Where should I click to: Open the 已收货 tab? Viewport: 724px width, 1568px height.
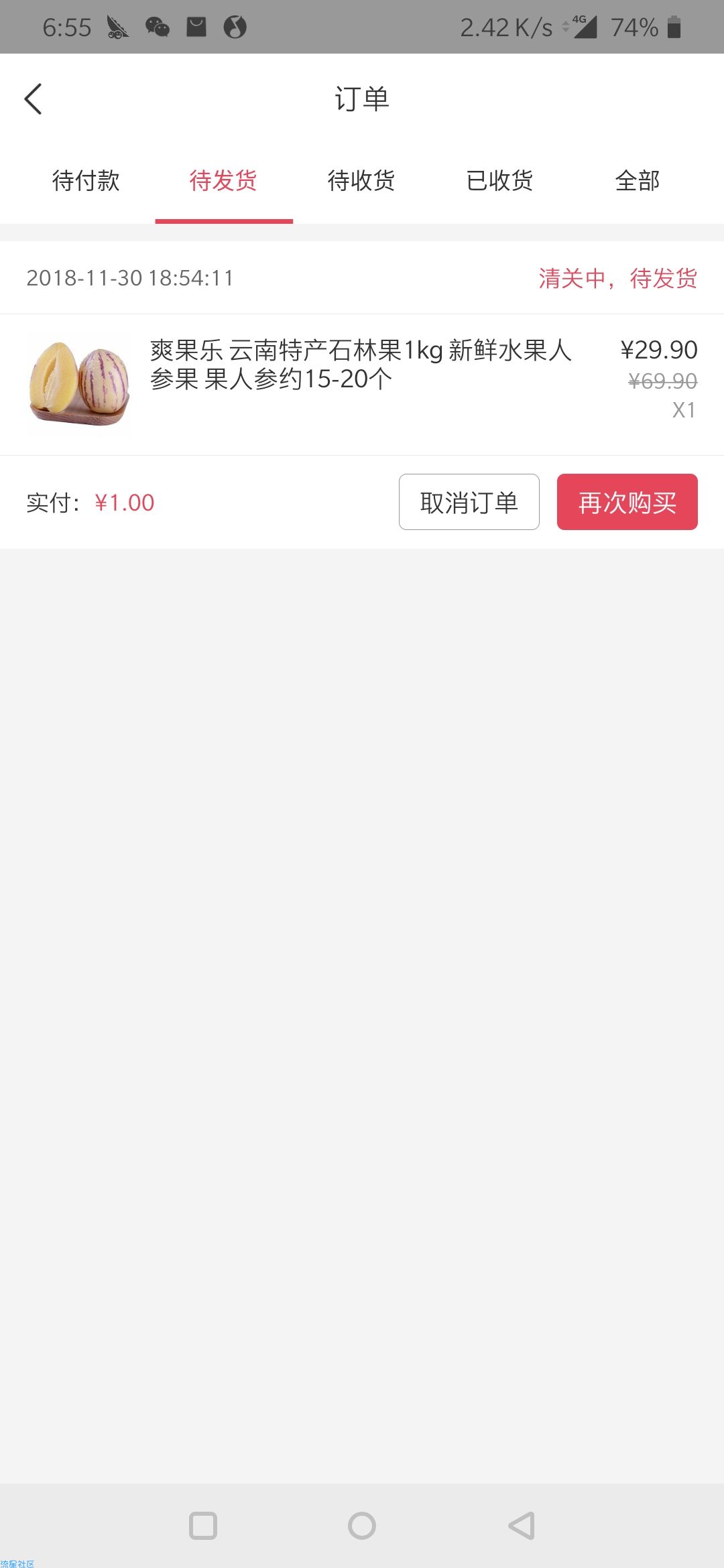click(x=499, y=181)
